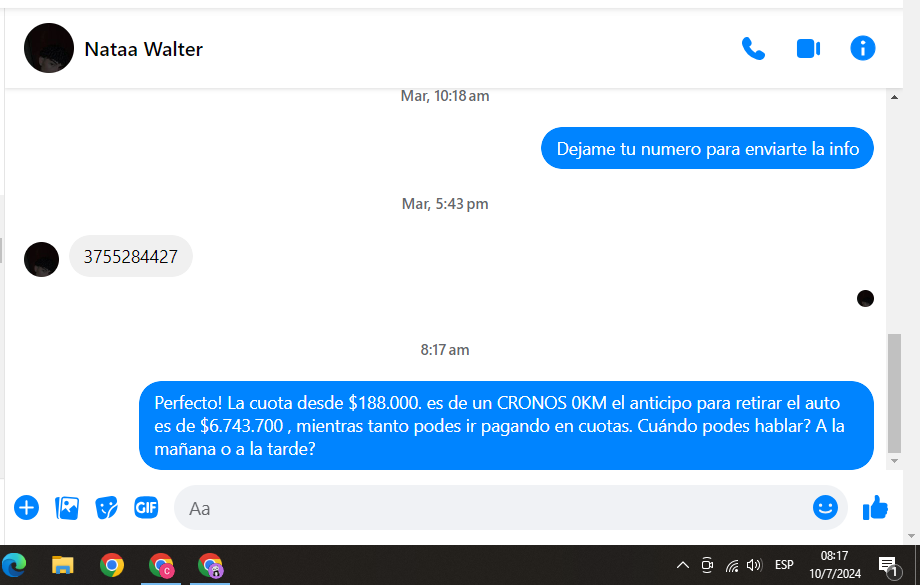
Task: Open the GIF picker
Action: pos(146,508)
